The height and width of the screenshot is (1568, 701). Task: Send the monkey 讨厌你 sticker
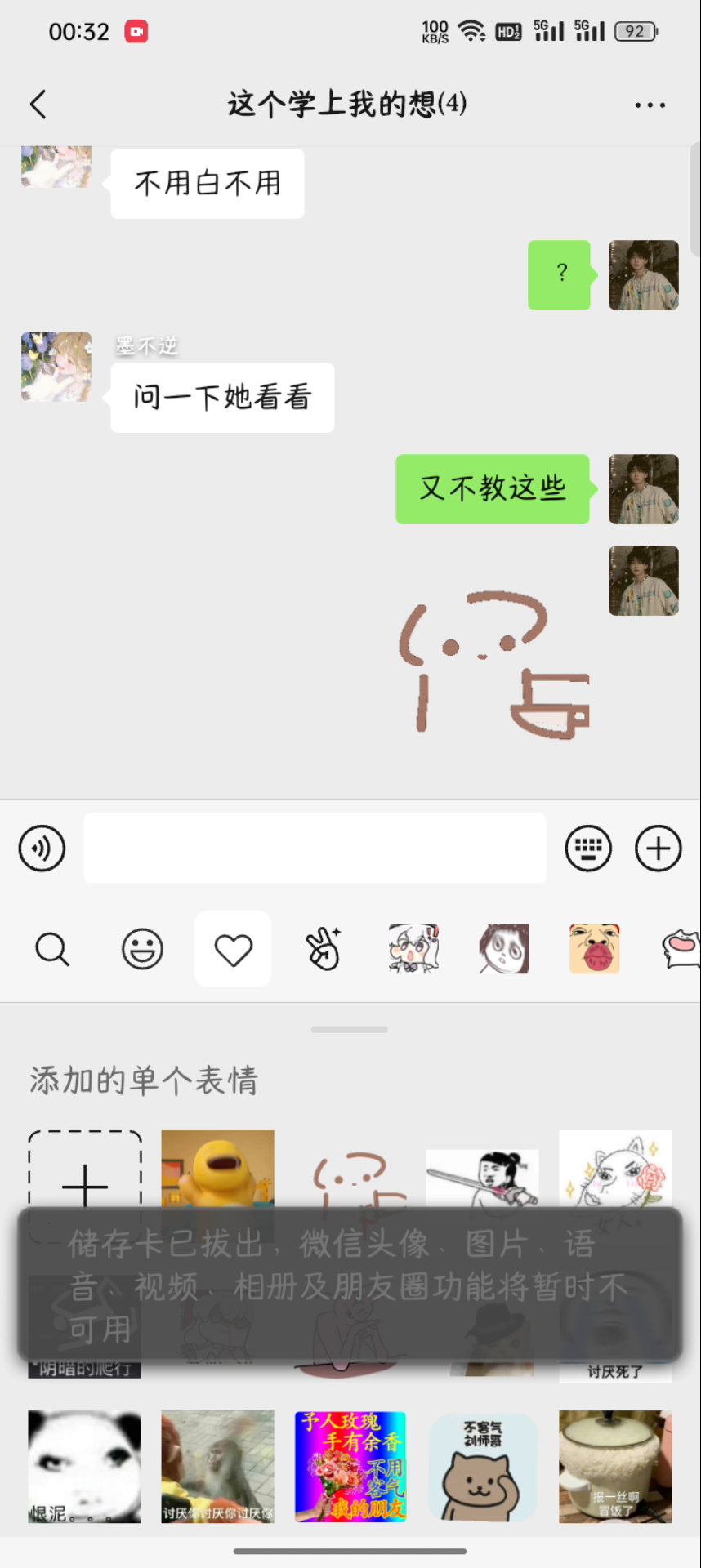click(x=217, y=1467)
